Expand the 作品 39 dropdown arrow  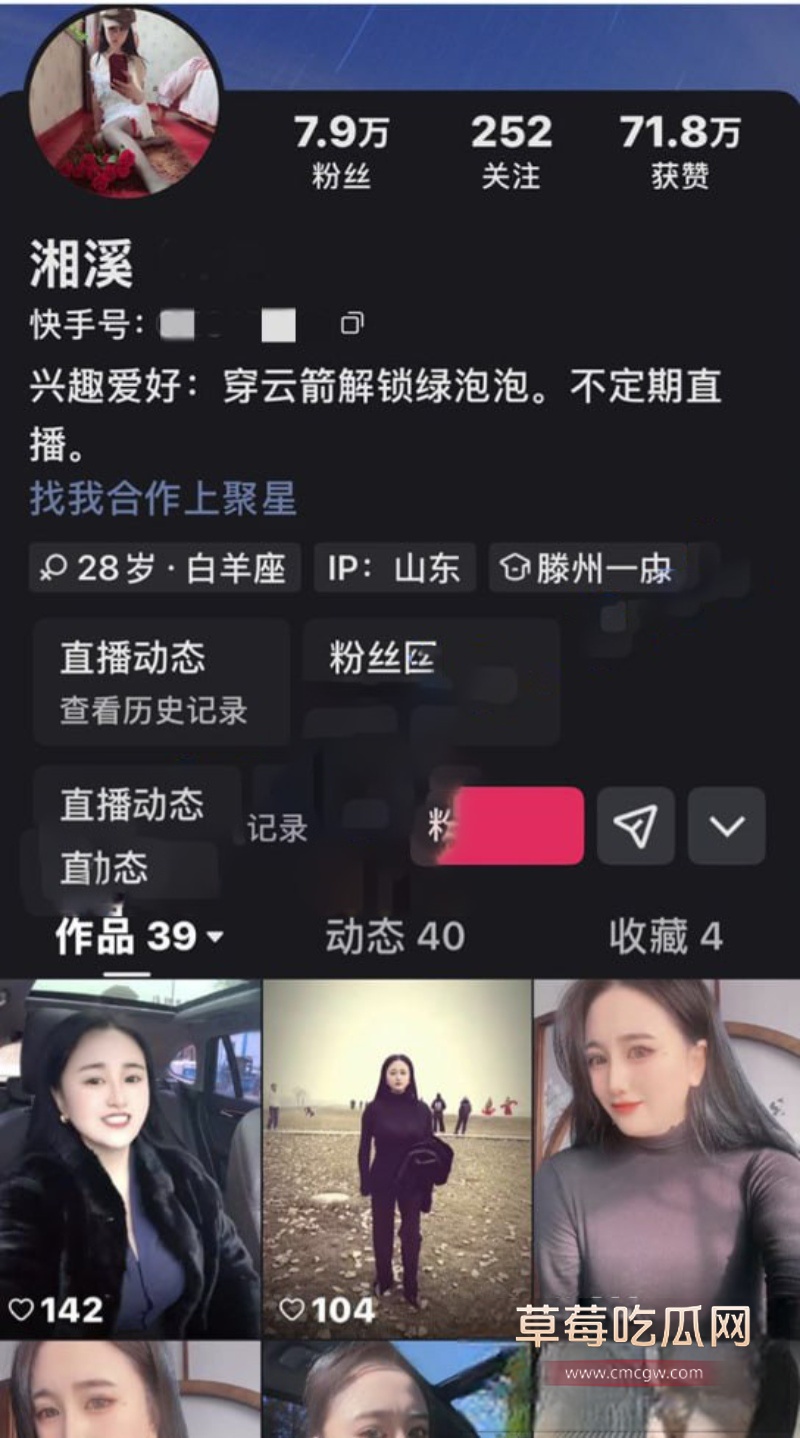pos(212,940)
